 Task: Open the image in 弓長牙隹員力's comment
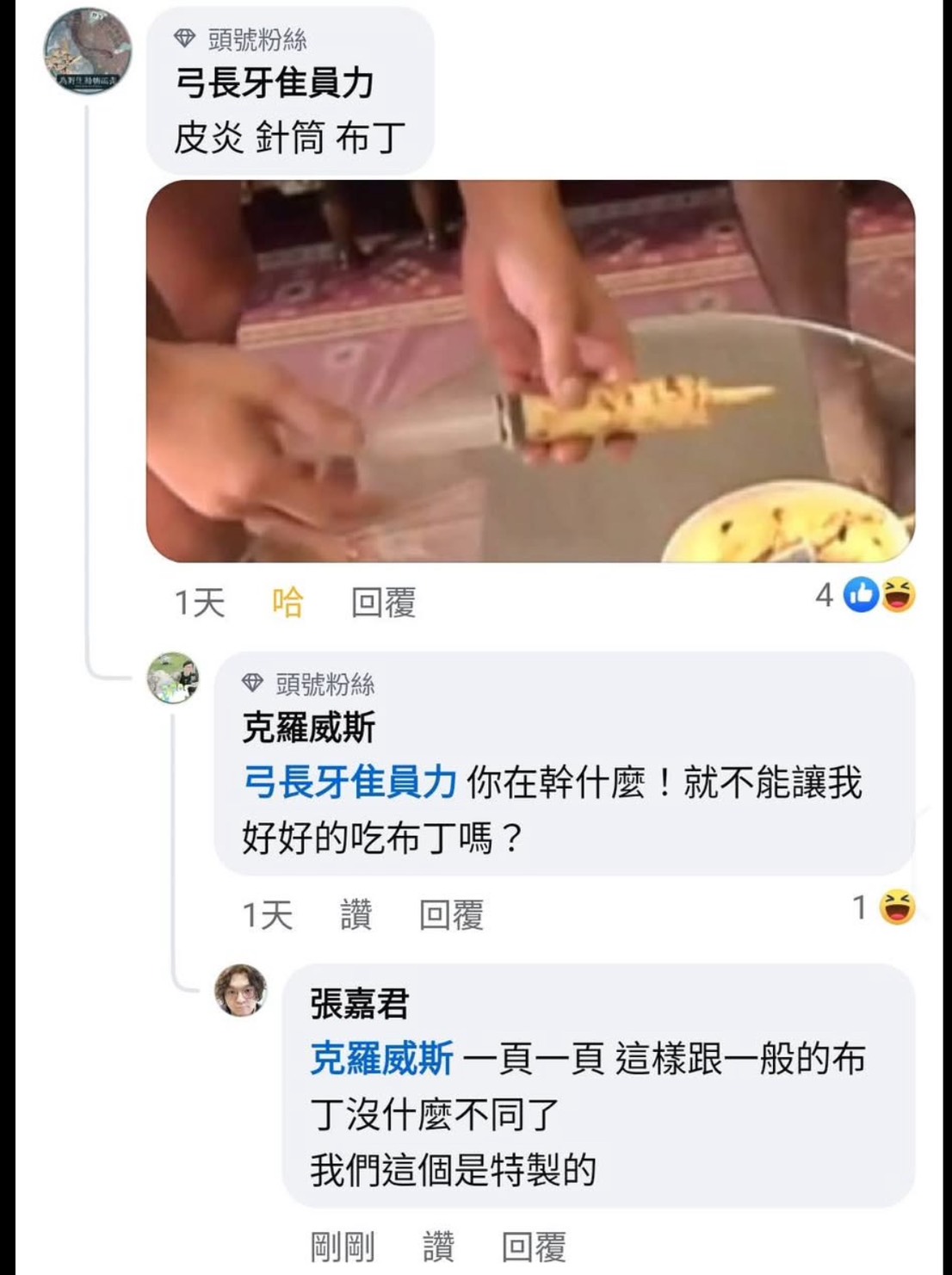(x=530, y=371)
